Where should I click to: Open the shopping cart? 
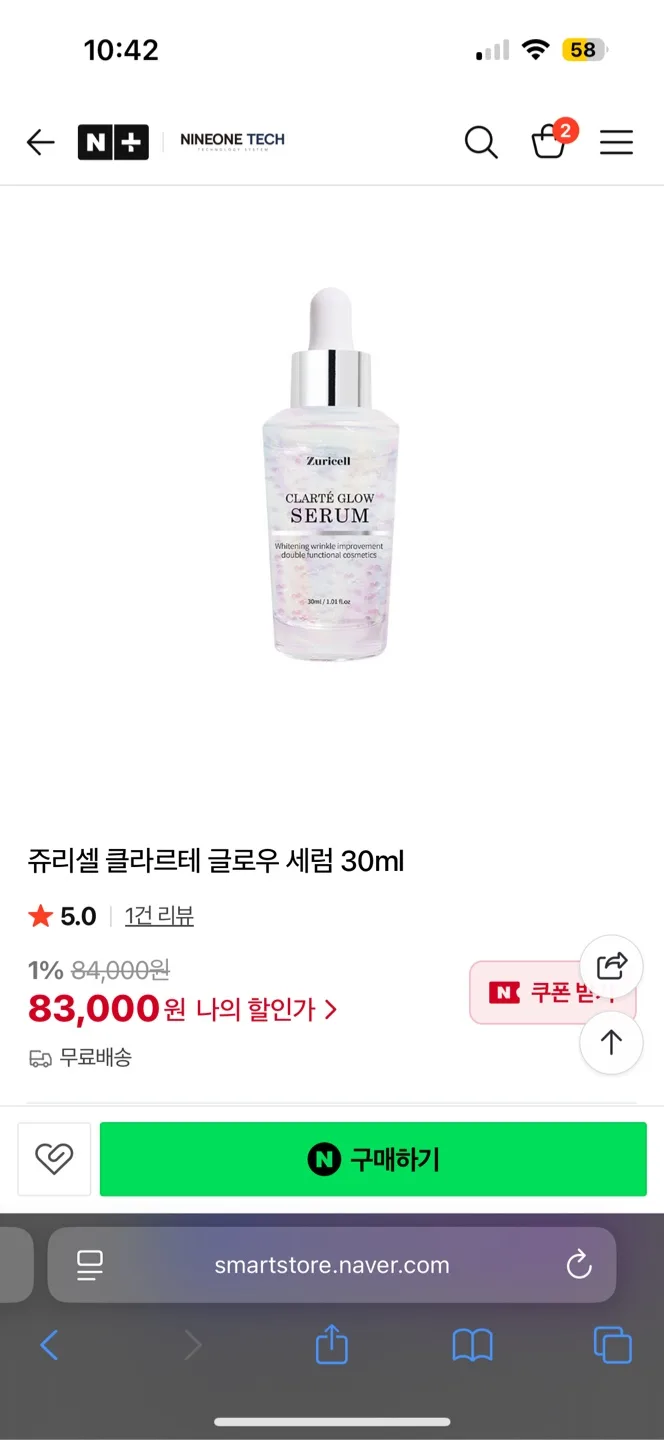point(548,142)
